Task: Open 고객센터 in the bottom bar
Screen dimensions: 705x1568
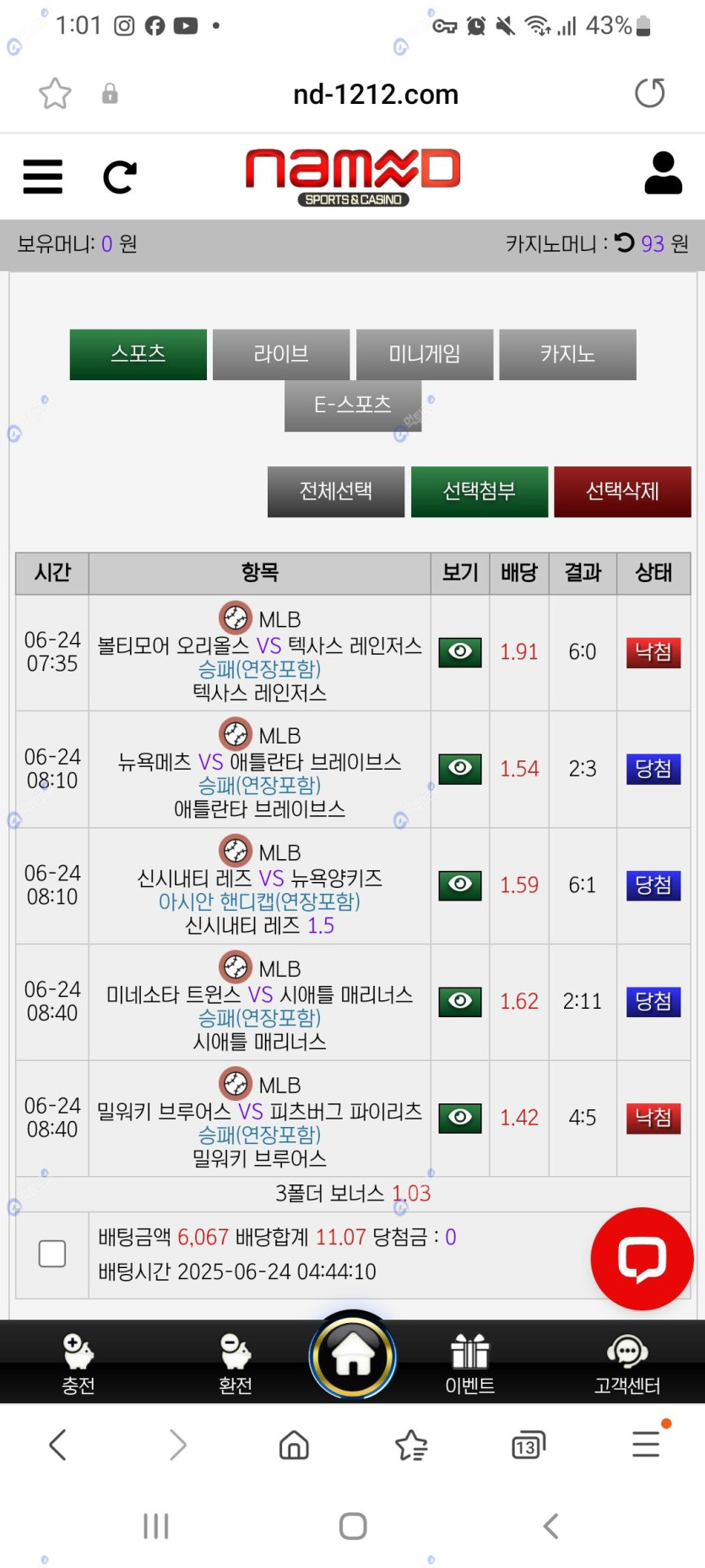Action: coord(626,1364)
